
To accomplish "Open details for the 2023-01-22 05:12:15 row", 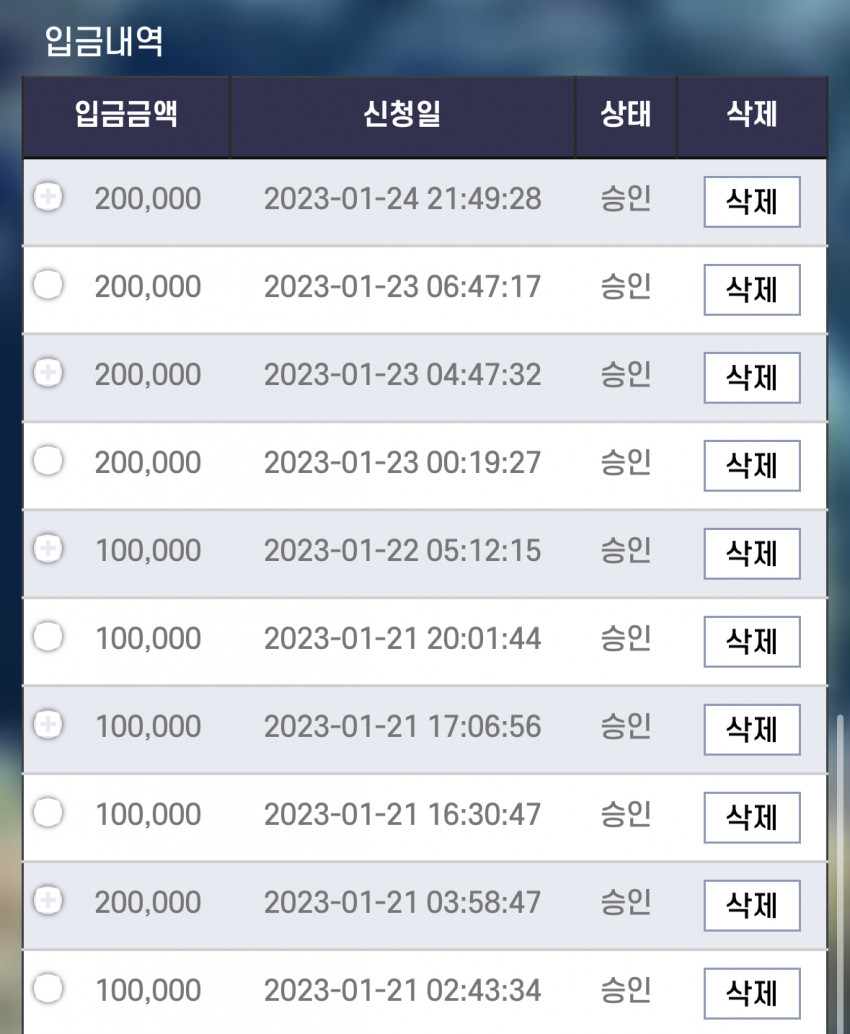I will (48, 548).
